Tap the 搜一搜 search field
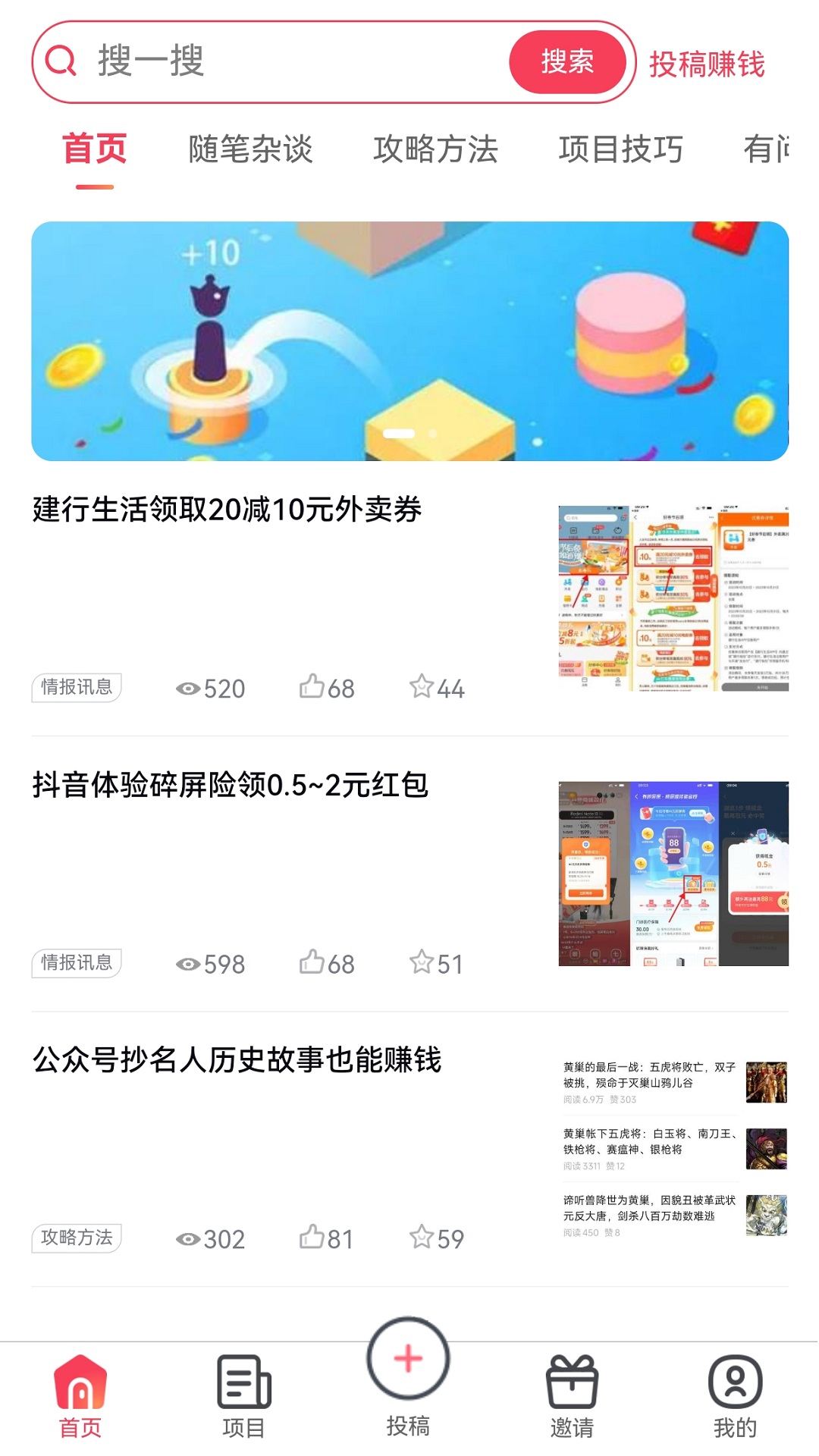Image resolution: width=819 pixels, height=1456 pixels. pos(288,61)
